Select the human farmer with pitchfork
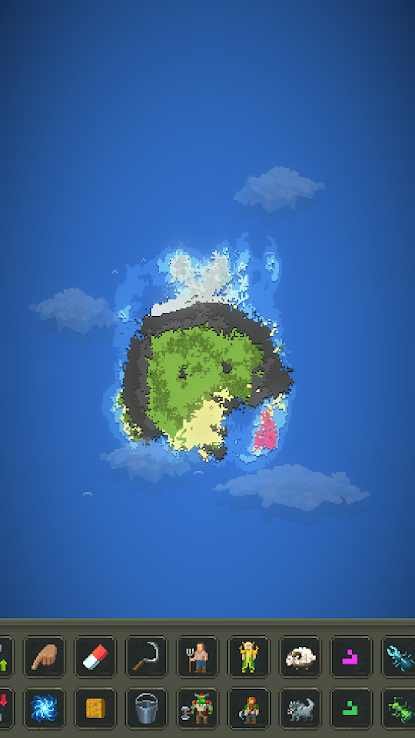The image size is (415, 738). tap(198, 657)
